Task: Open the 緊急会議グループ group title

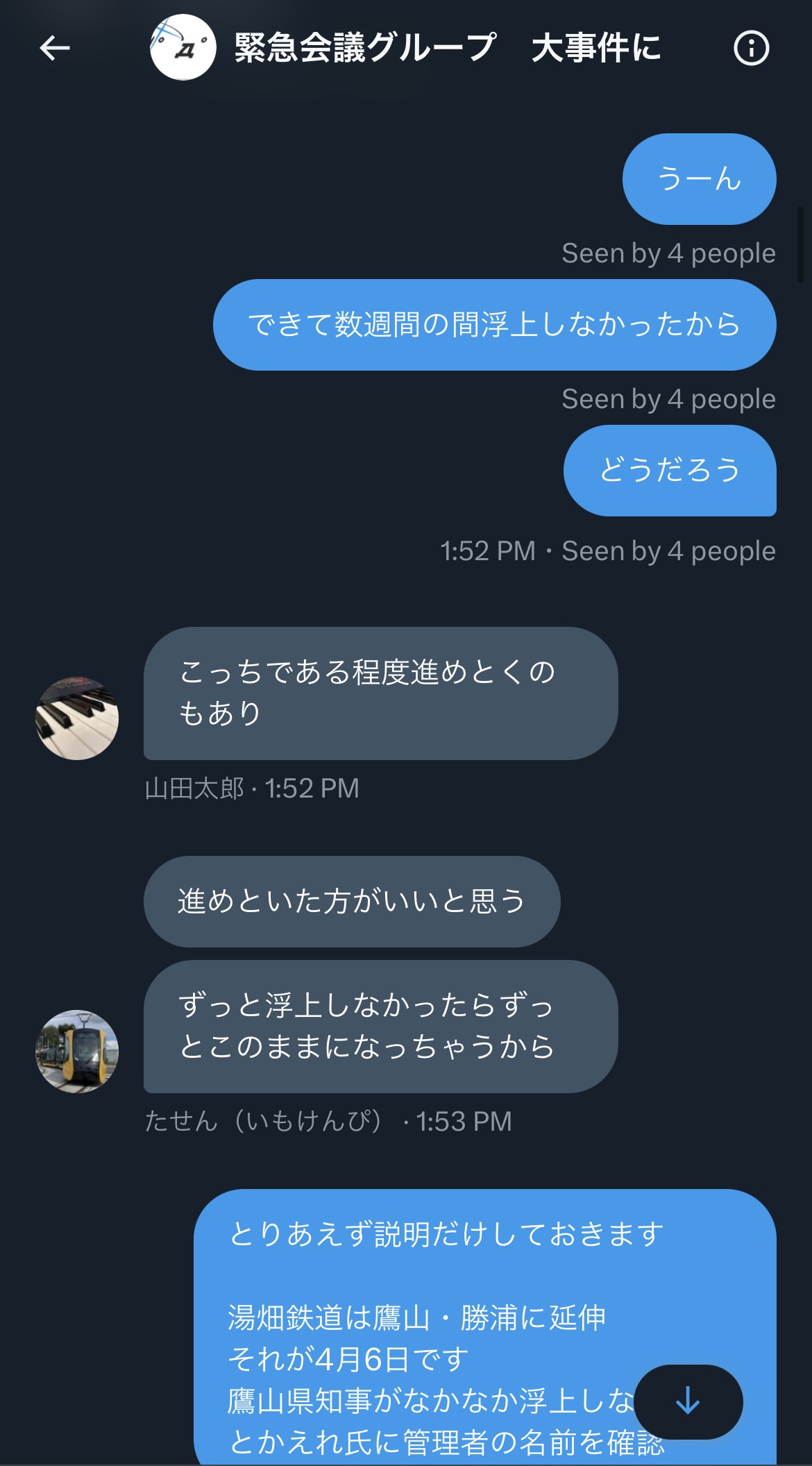Action: tap(448, 48)
